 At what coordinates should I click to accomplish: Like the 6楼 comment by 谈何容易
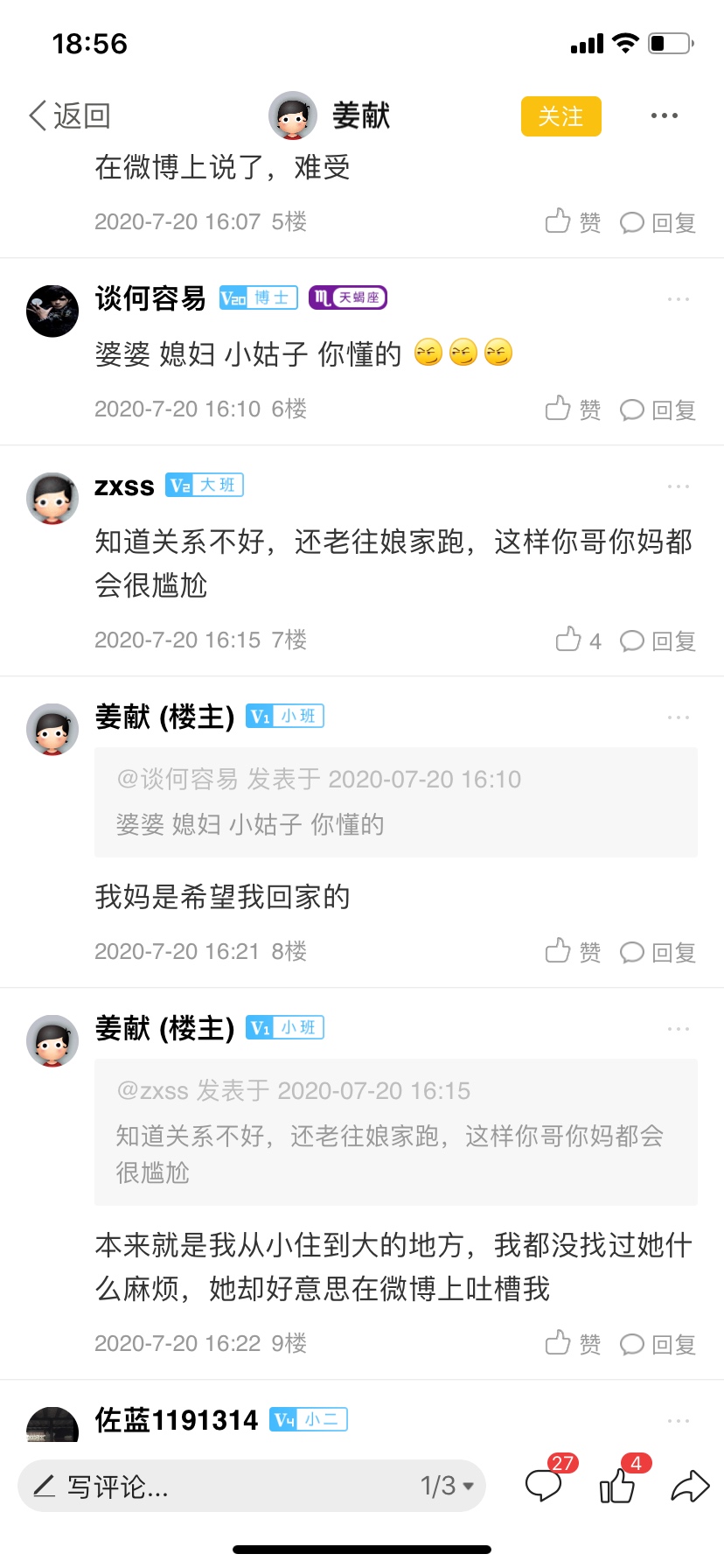[x=573, y=409]
